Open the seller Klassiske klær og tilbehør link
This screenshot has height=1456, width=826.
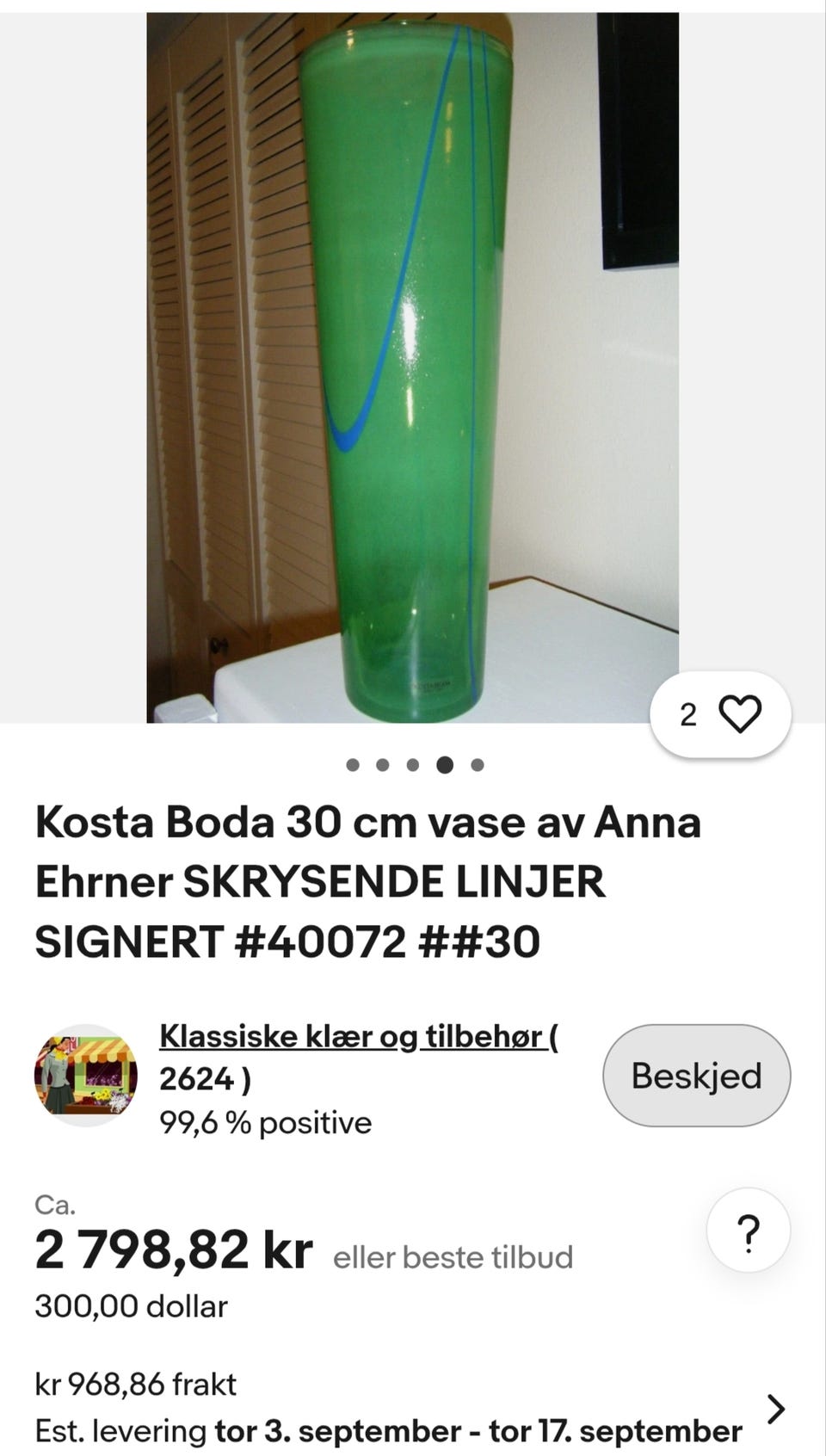point(359,1057)
